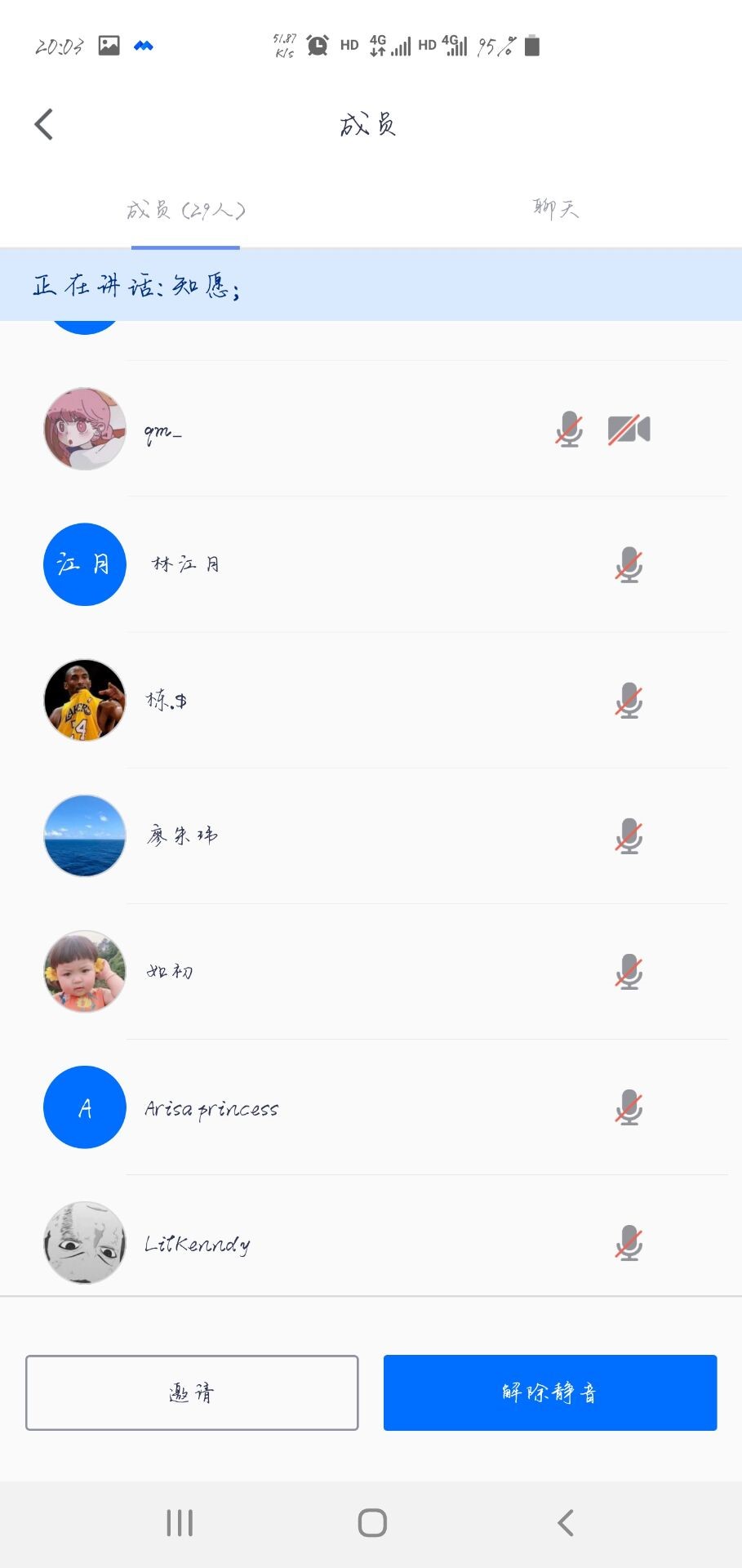Tap the microphone icon next to 栋.$
The image size is (742, 1568).
(x=629, y=701)
